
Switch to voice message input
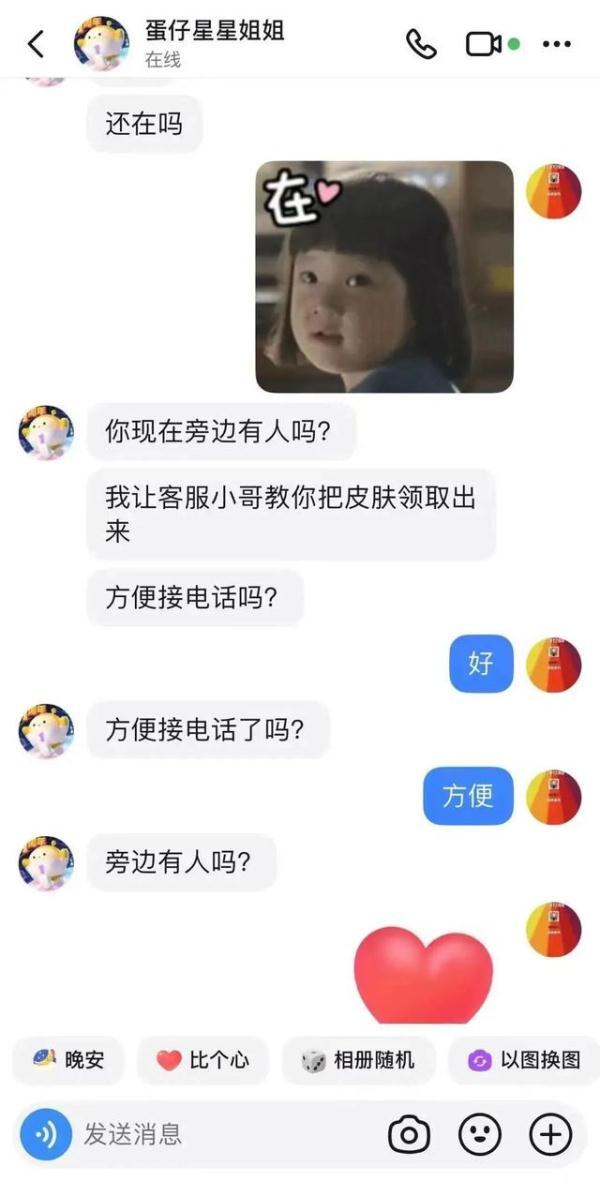46,1134
